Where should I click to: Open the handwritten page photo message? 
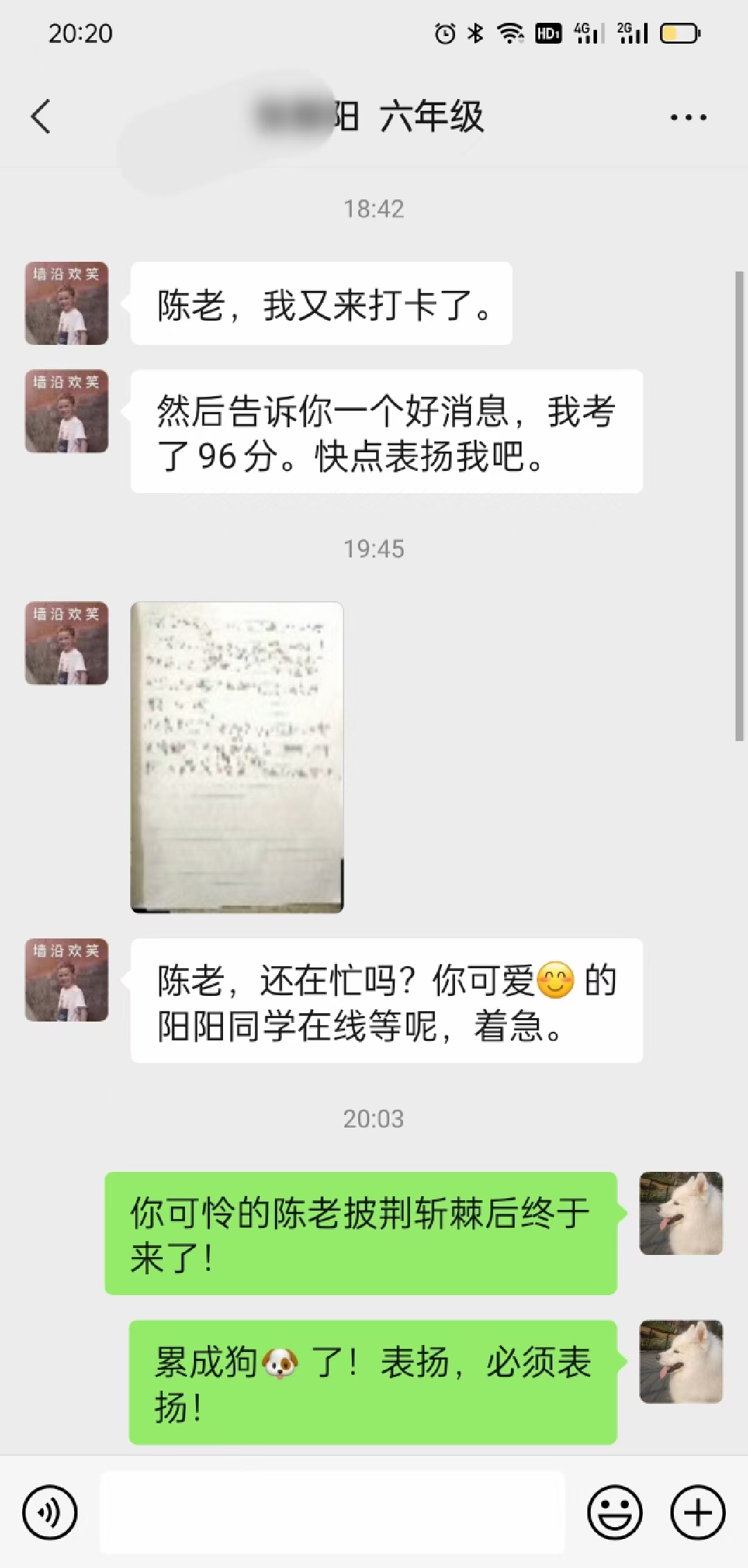(x=237, y=757)
